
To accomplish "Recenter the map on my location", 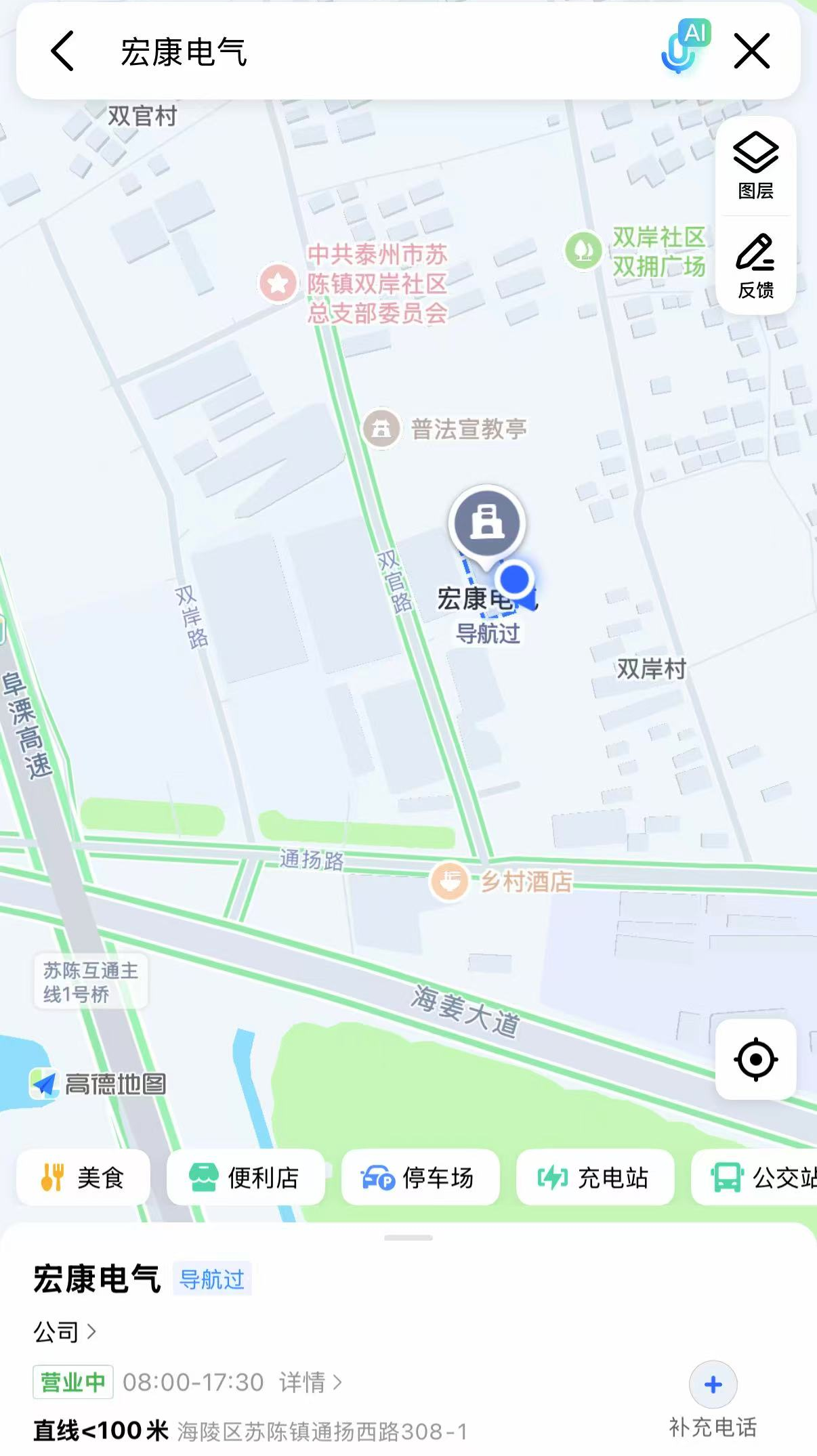I will coord(755,1059).
